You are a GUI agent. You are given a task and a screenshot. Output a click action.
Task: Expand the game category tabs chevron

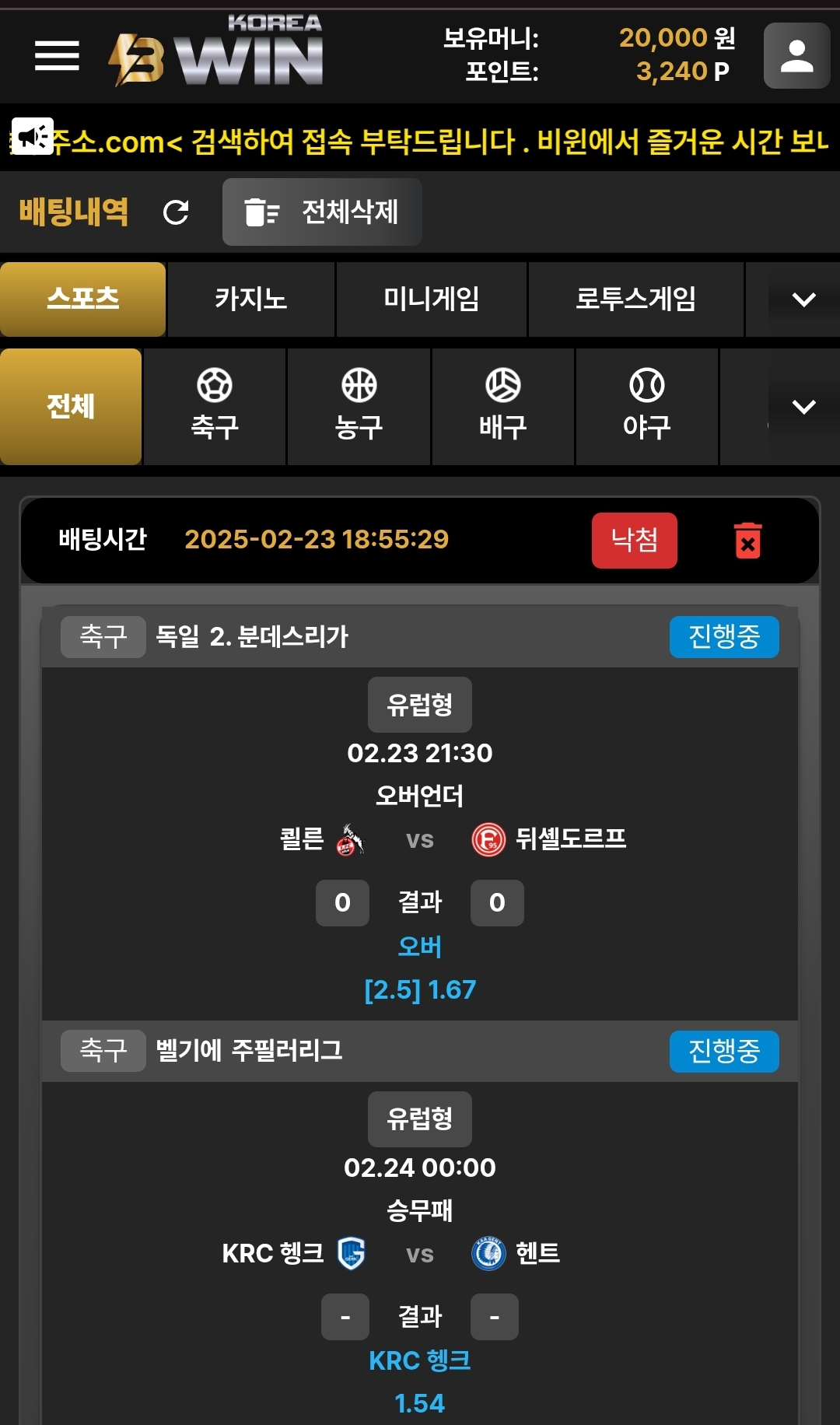pyautogui.click(x=803, y=299)
